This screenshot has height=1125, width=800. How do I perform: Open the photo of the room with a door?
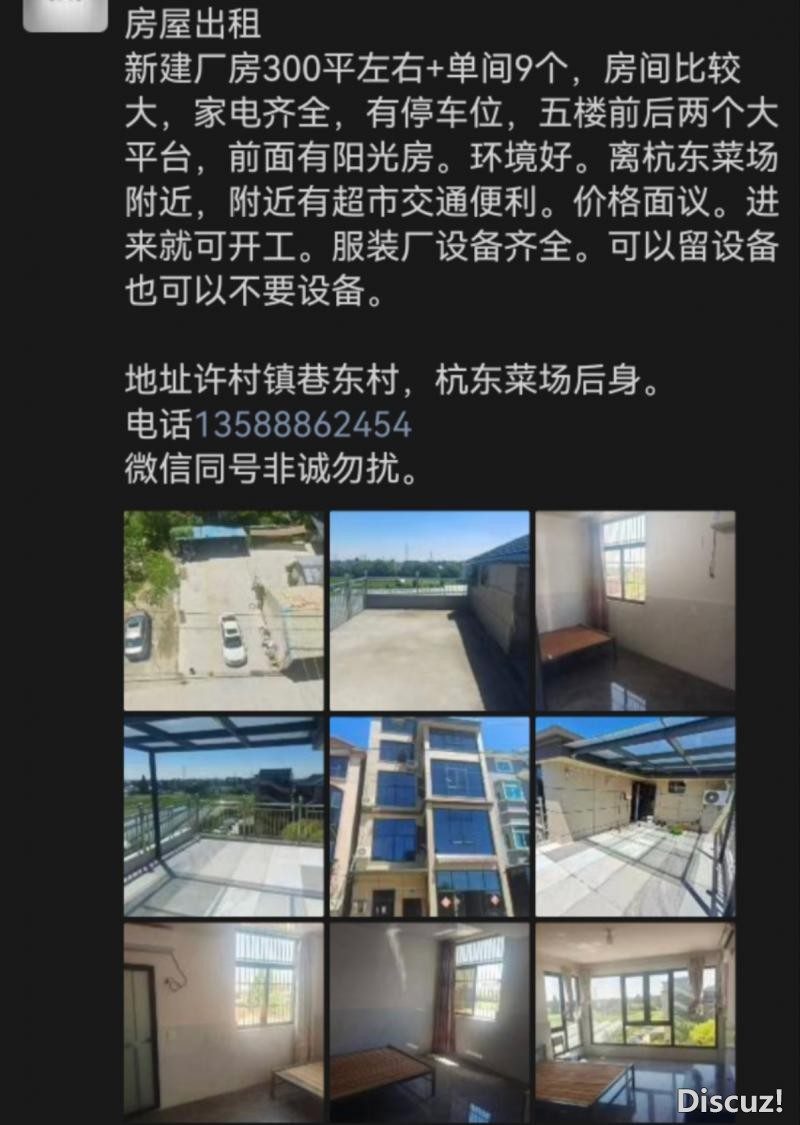click(223, 1020)
